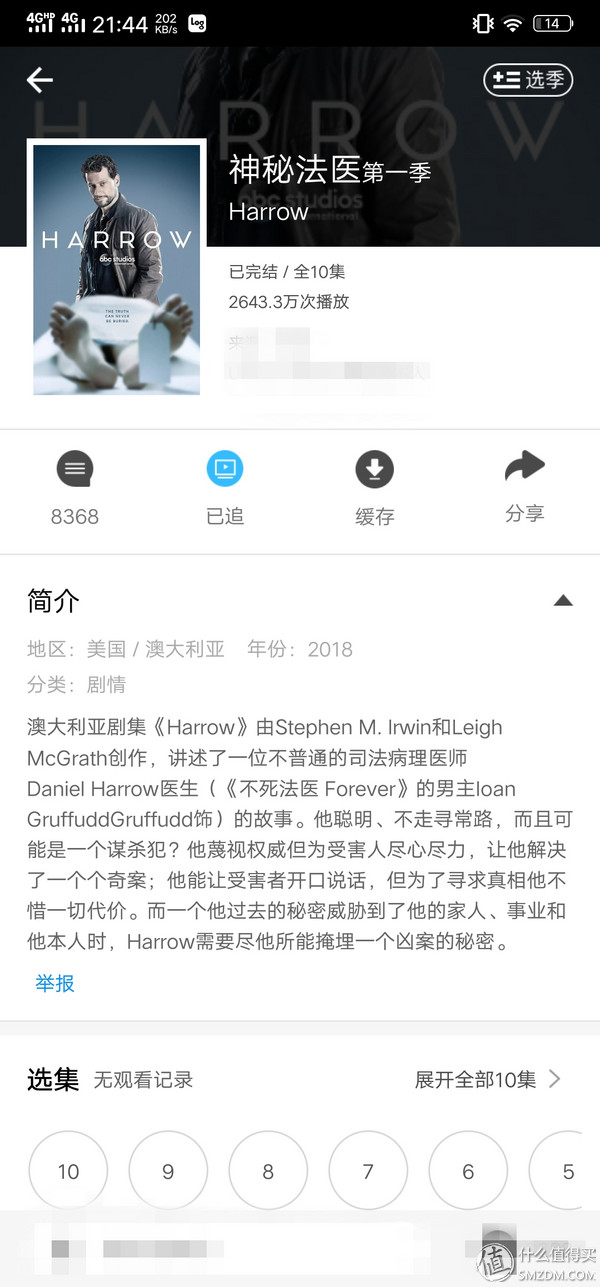Expand all episodes via 展开全部10集
This screenshot has height=1287, width=600.
(x=488, y=1079)
